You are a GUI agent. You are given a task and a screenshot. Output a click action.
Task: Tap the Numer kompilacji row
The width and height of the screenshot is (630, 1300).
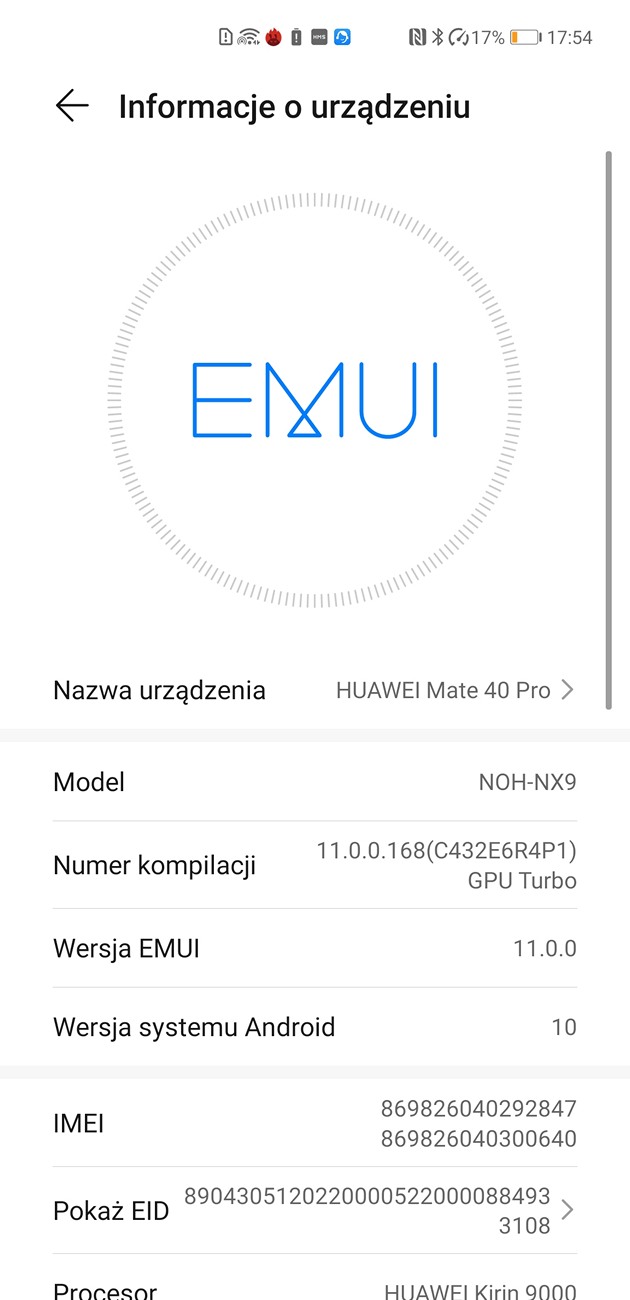pyautogui.click(x=314, y=865)
